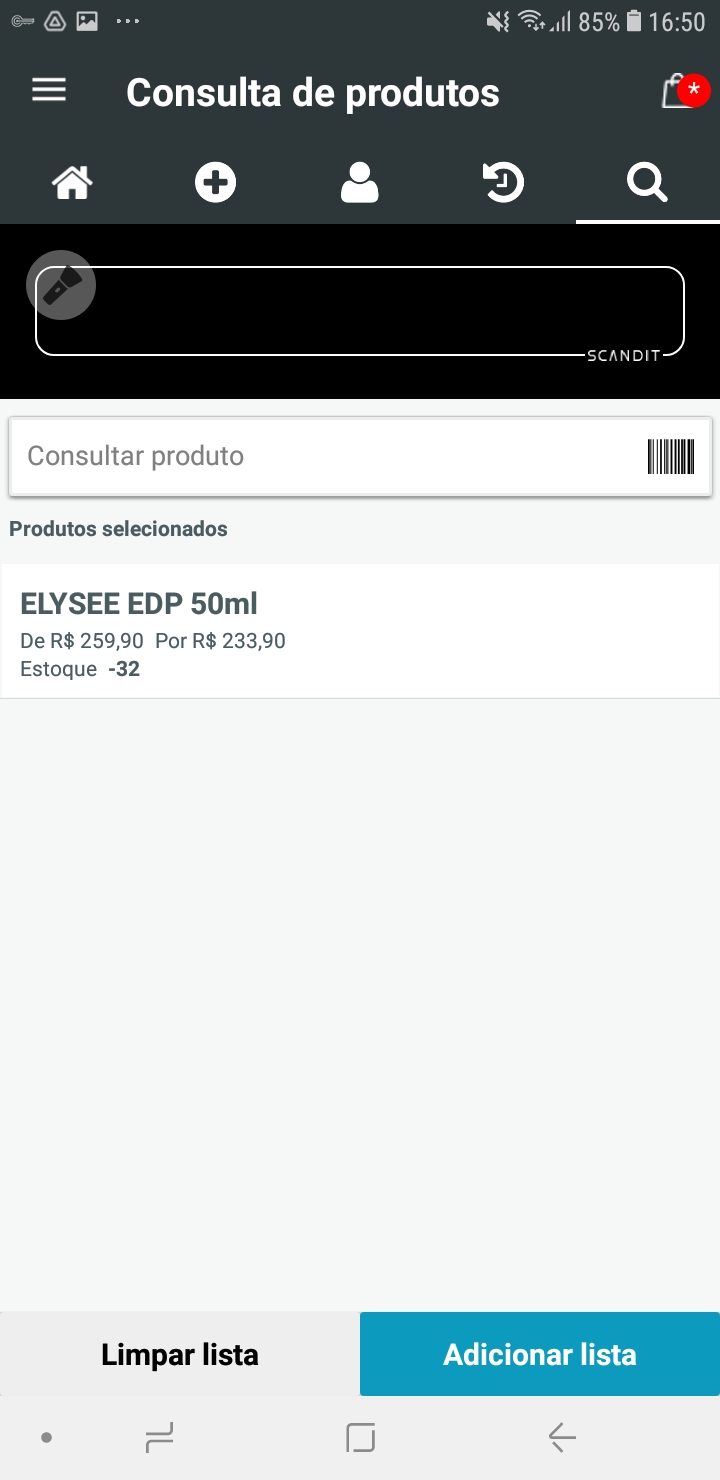Switch to the history tab
This screenshot has width=720, height=1480.
coord(503,183)
